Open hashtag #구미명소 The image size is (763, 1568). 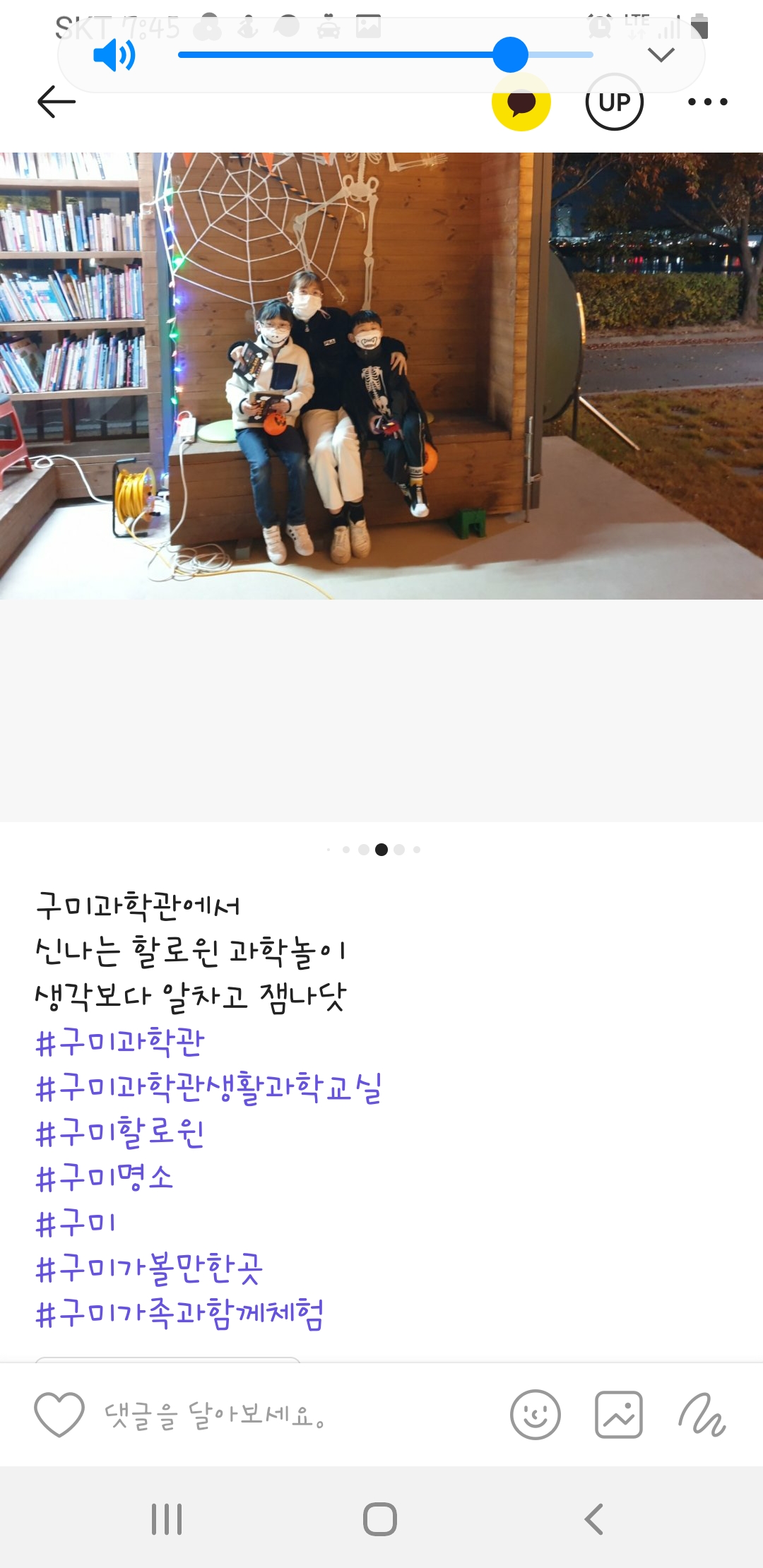tap(105, 1178)
